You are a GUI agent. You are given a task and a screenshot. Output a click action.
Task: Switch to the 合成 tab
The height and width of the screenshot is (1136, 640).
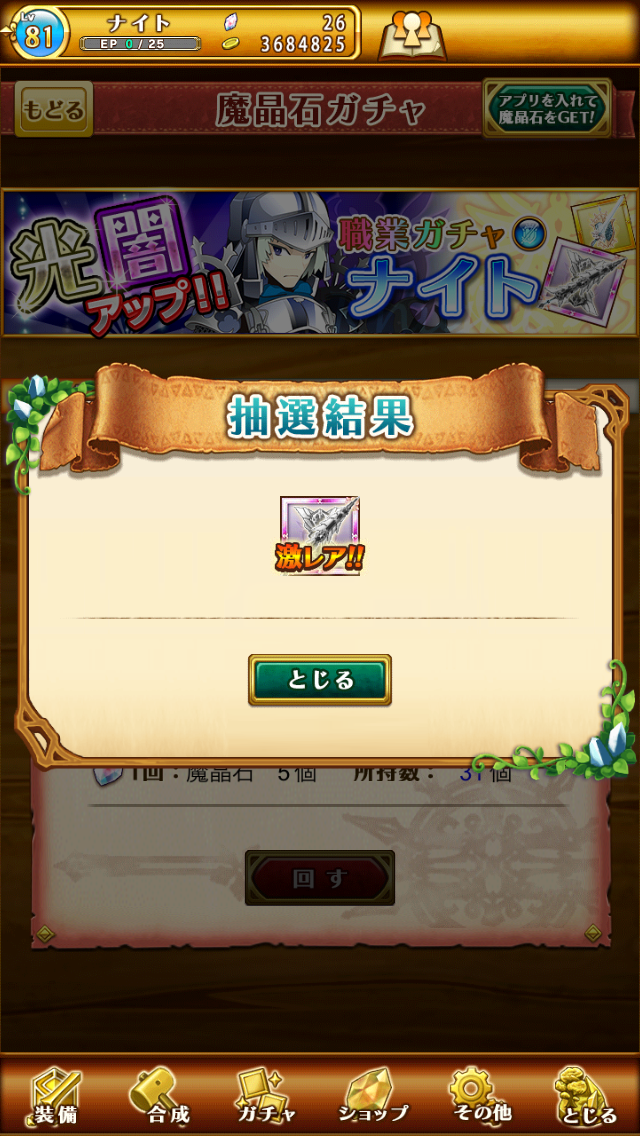click(x=159, y=1095)
